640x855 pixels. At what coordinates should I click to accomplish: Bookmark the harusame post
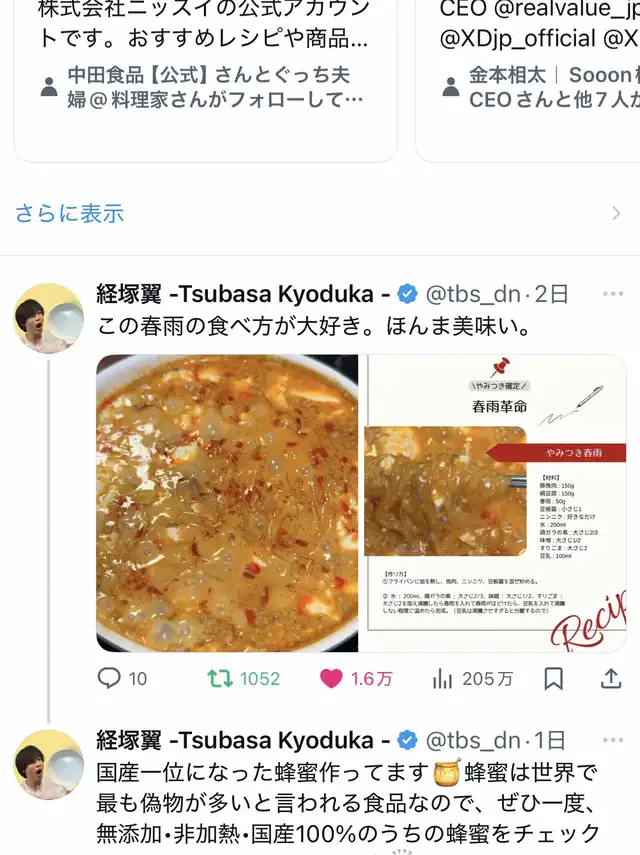[553, 678]
